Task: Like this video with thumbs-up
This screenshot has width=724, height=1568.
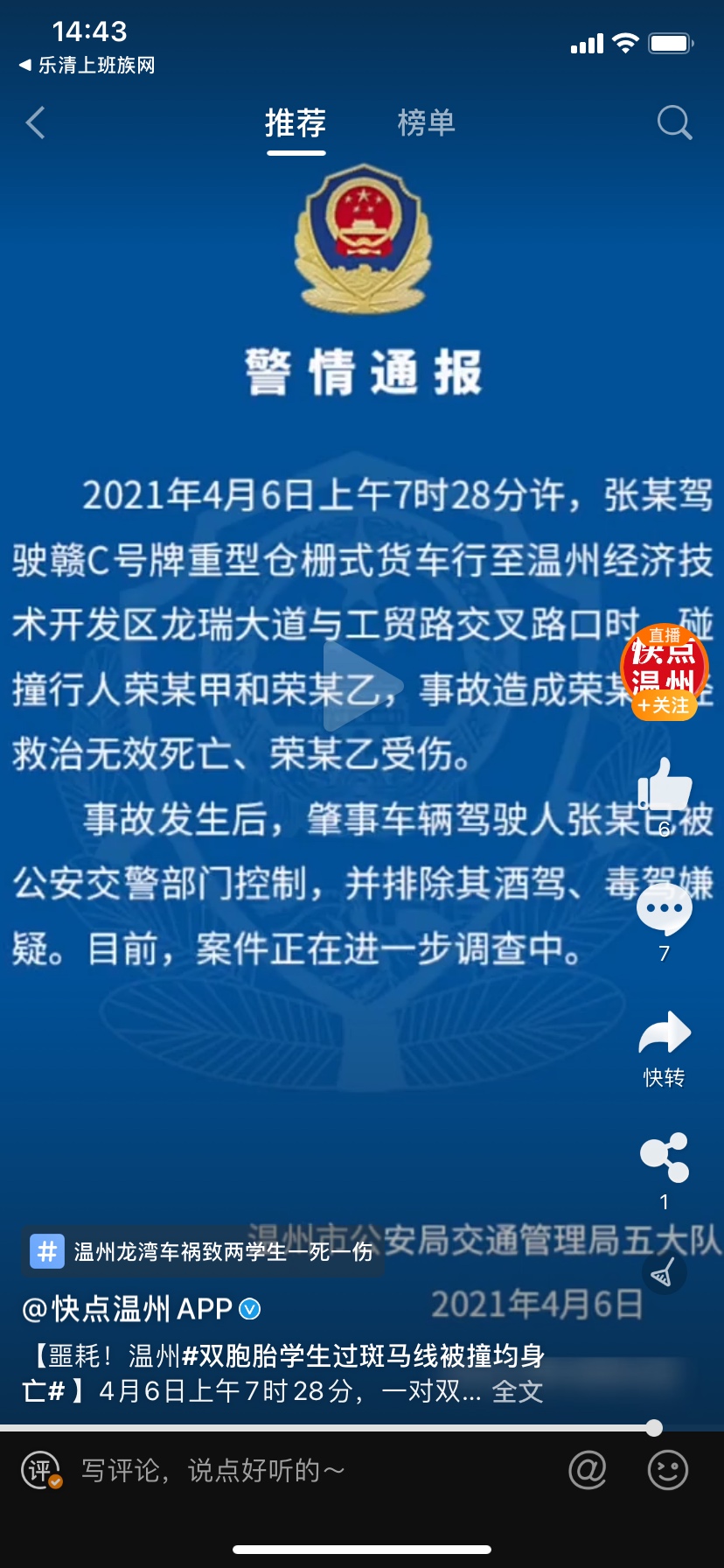Action: point(665,787)
